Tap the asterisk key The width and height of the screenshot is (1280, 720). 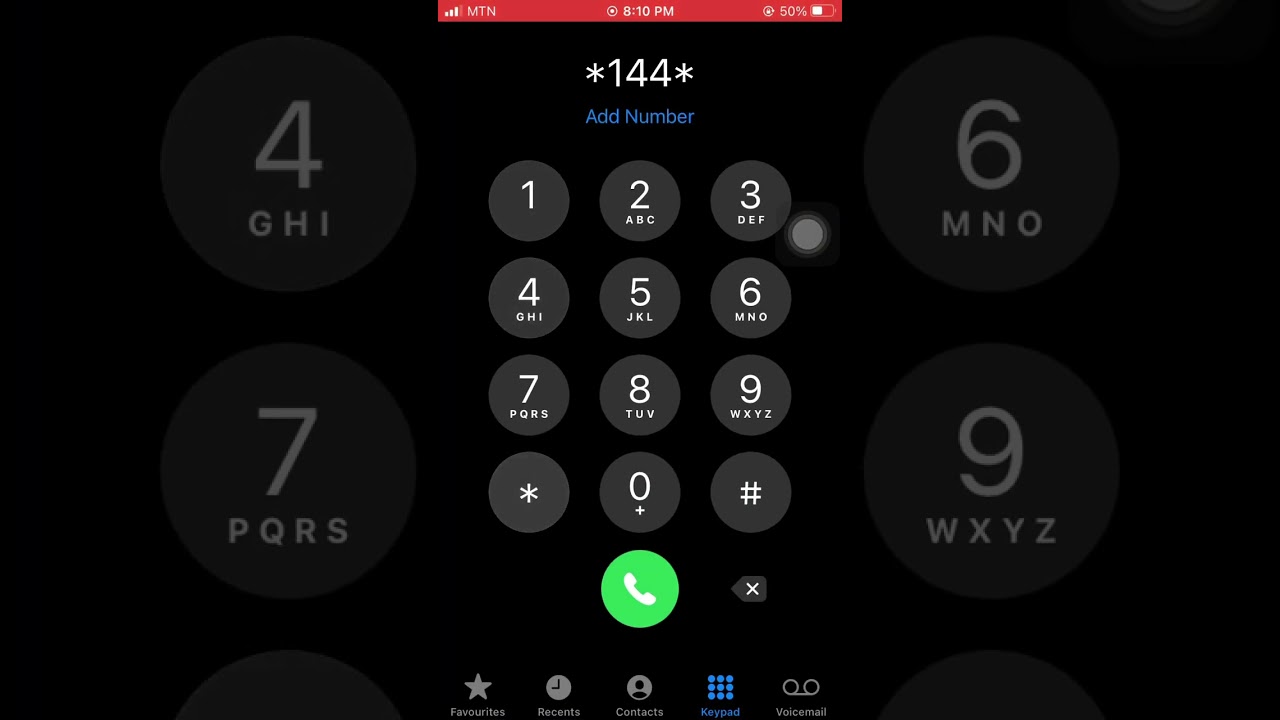tap(529, 492)
